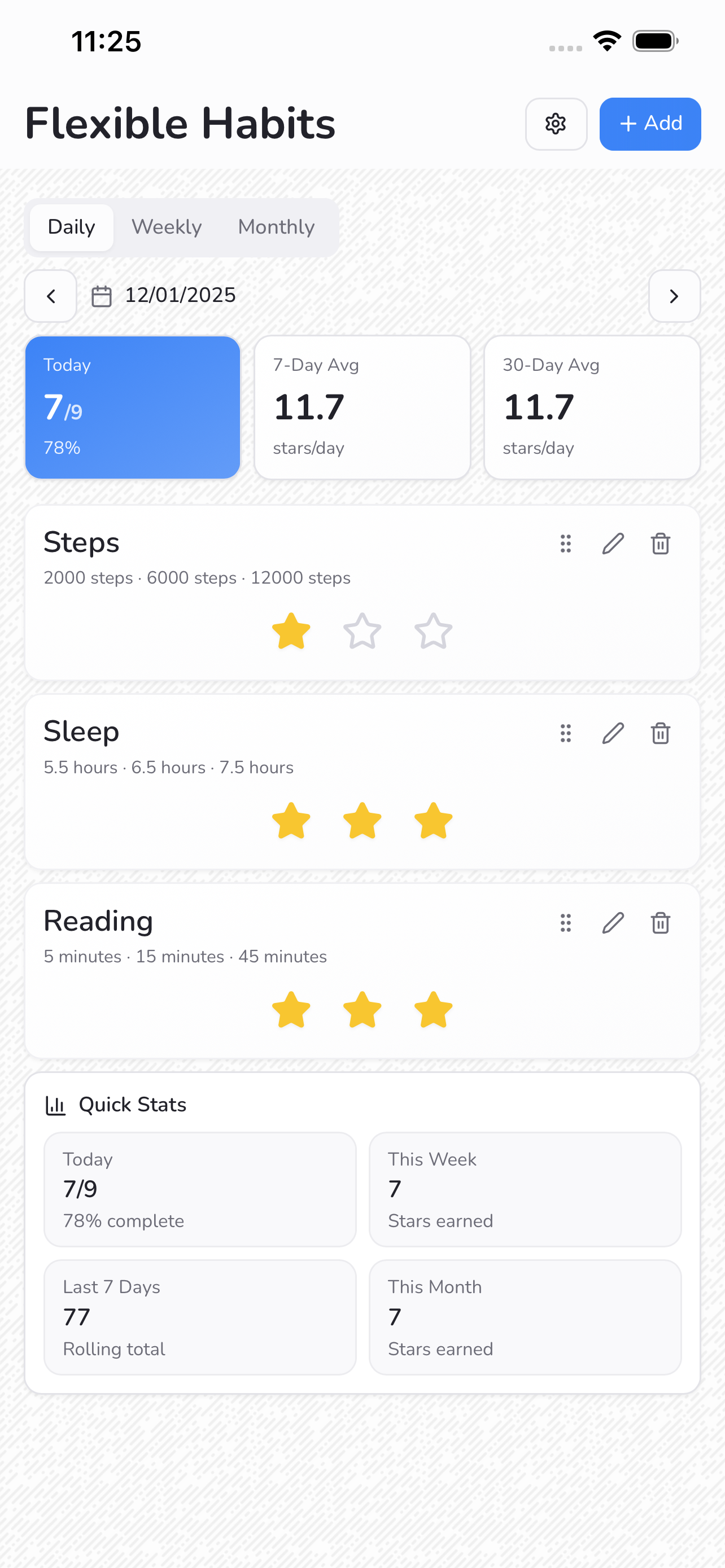Go to the previous day
The height and width of the screenshot is (1568, 725).
pos(50,296)
